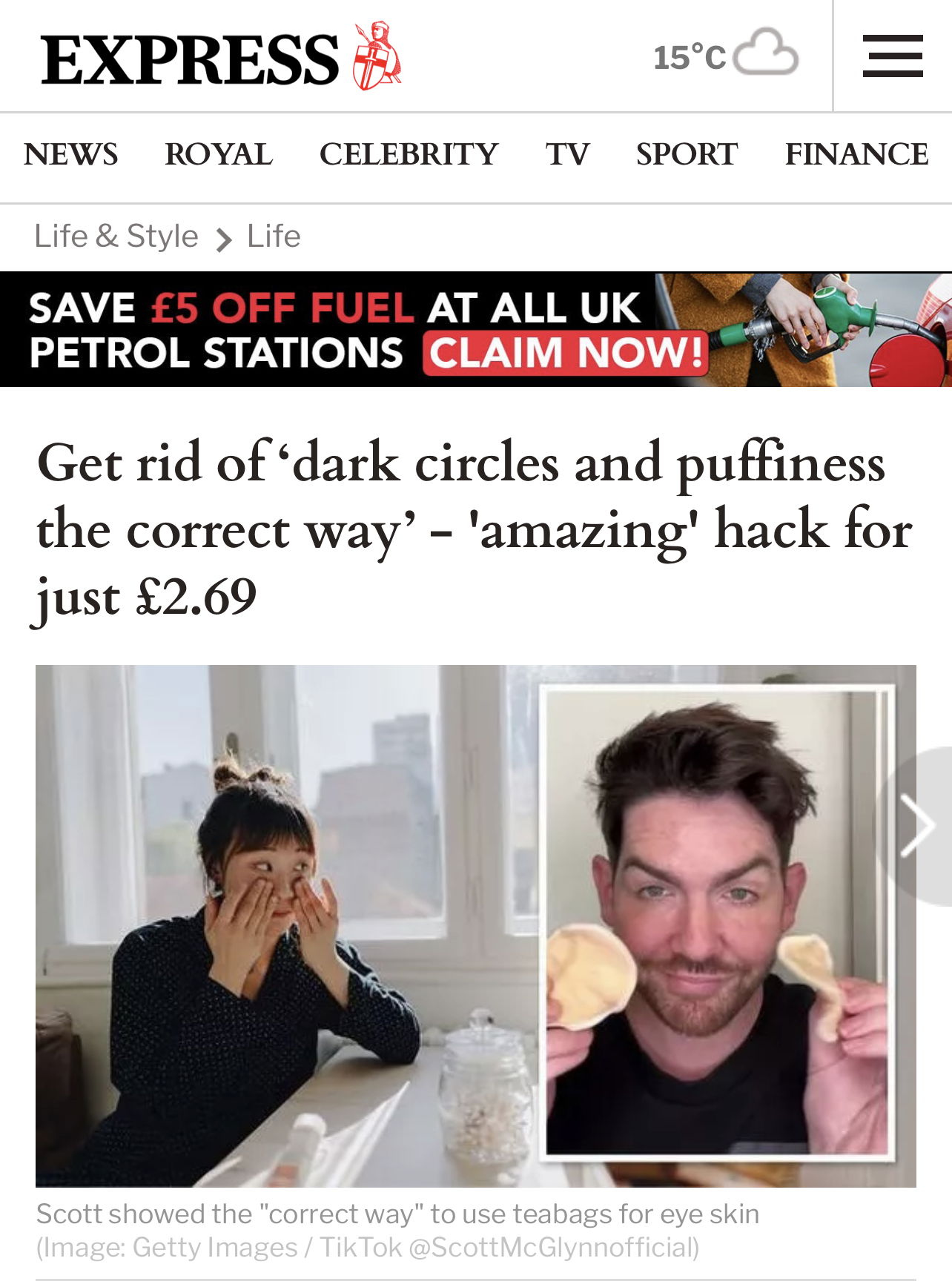
Task: Open the Finance section
Action: (x=856, y=154)
